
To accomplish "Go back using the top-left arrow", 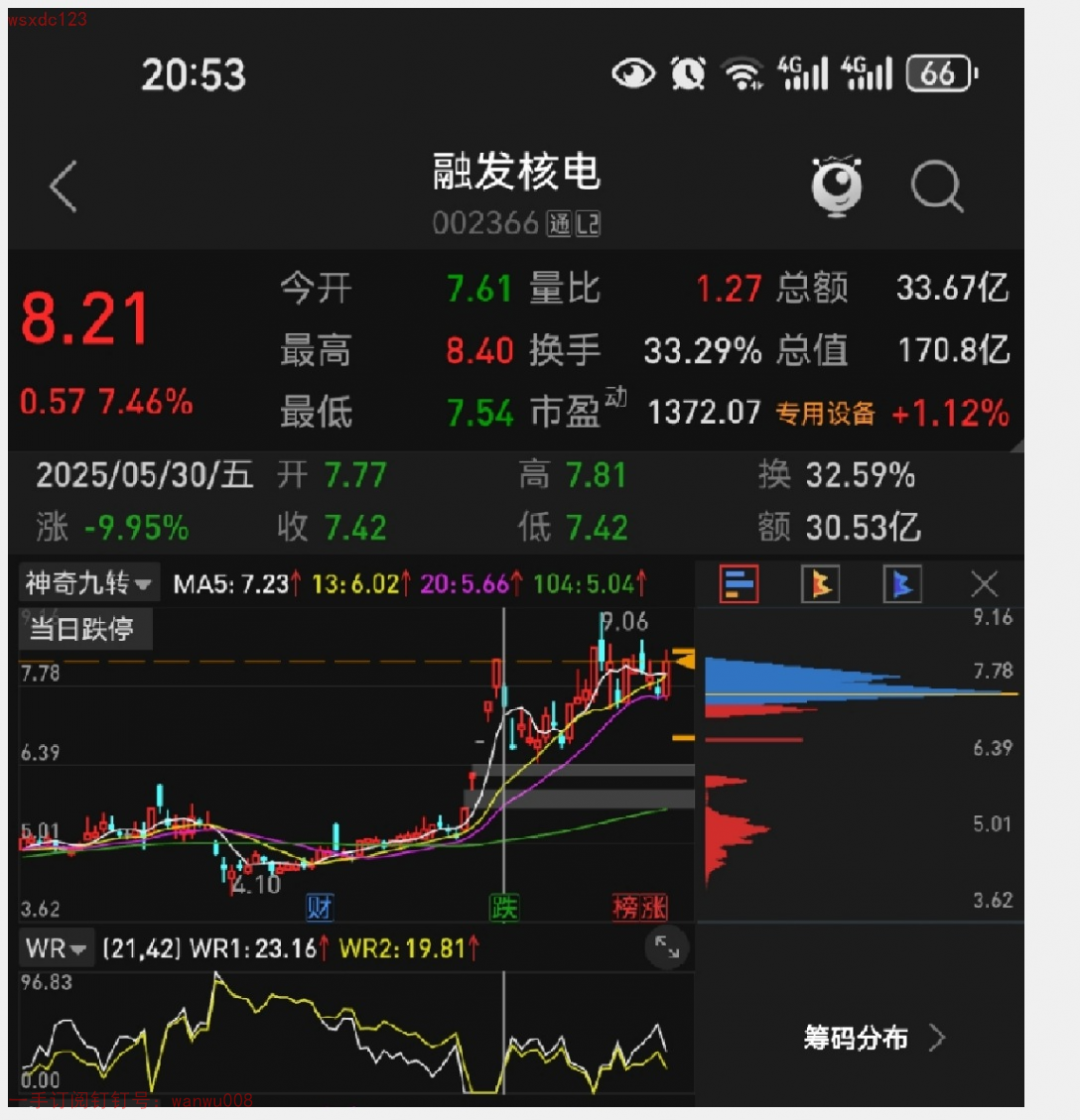I will 63,186.
